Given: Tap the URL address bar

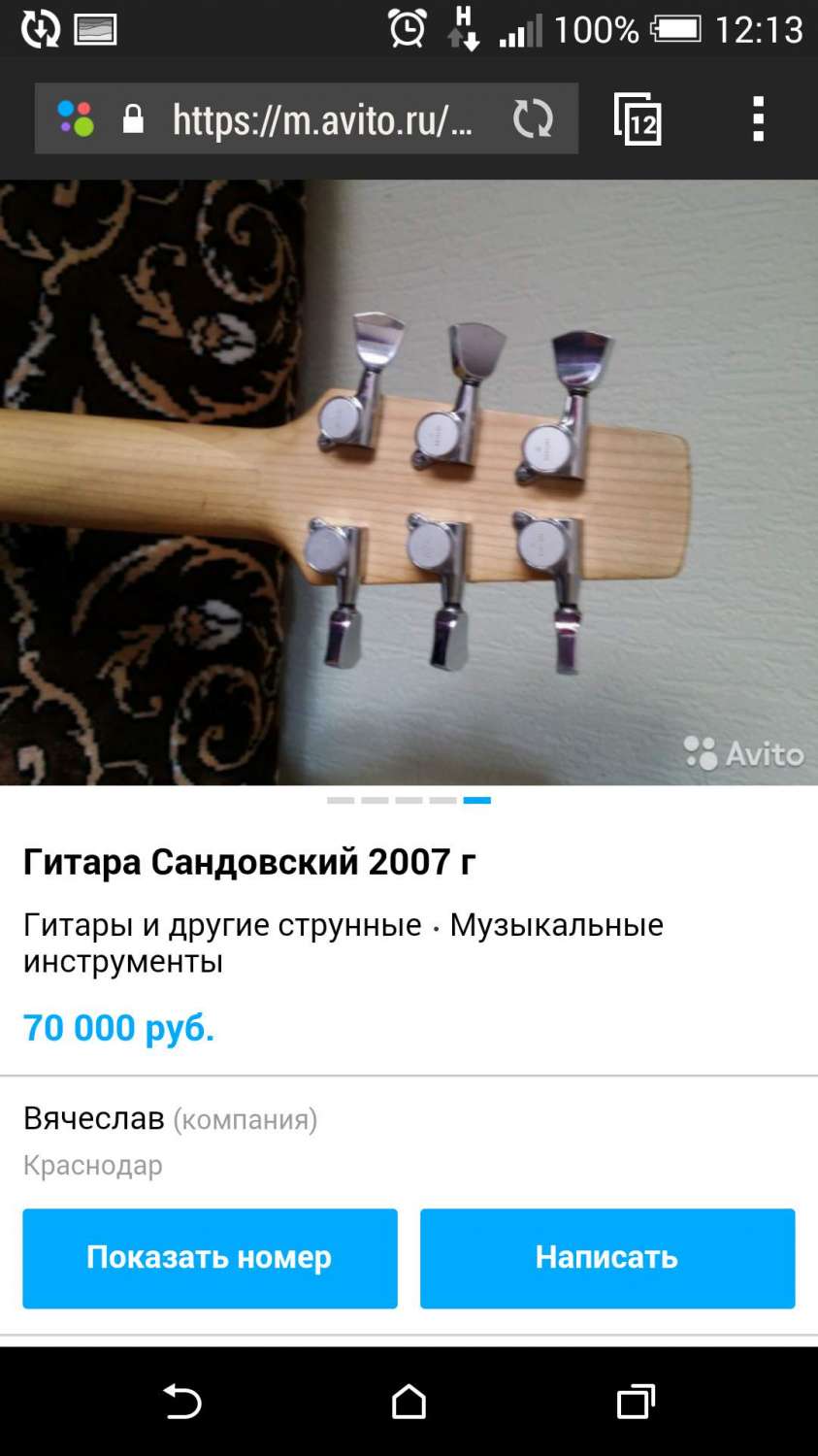Looking at the screenshot, I should coord(320,119).
